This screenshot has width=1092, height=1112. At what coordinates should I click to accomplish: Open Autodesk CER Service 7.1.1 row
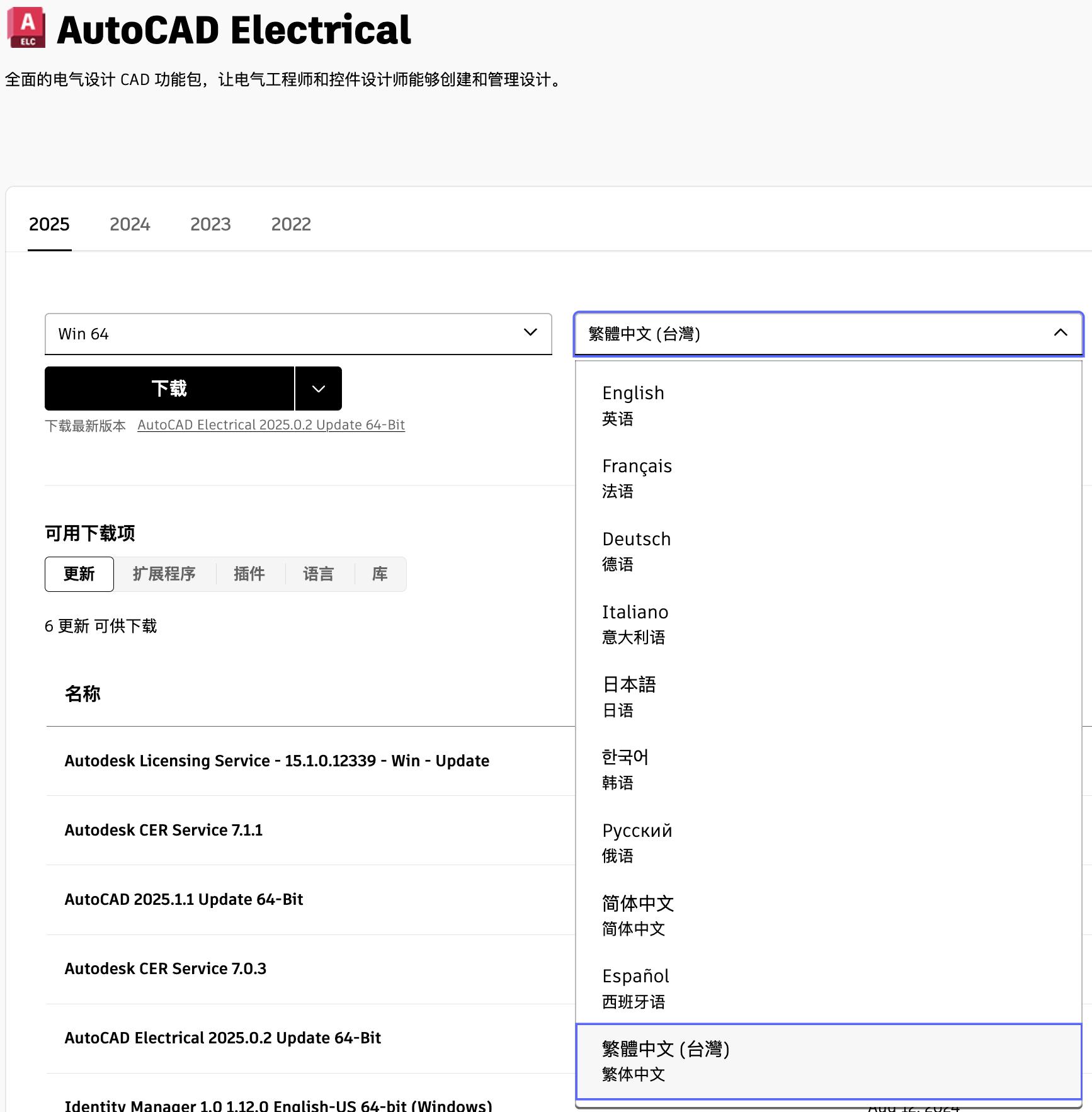(164, 830)
